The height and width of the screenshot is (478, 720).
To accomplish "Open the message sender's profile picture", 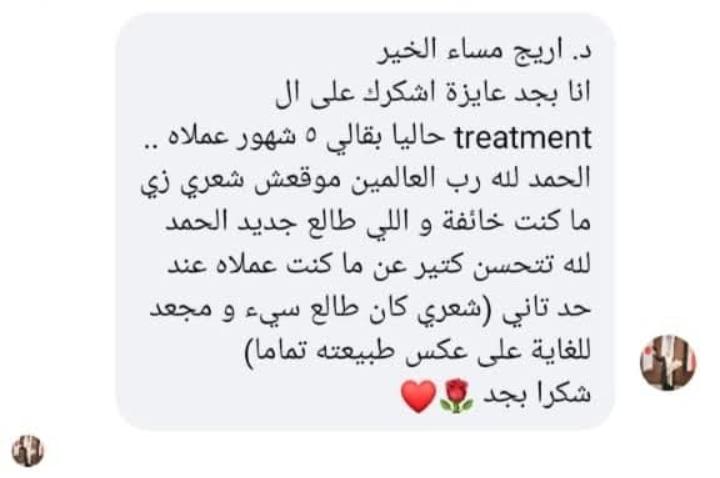I will (x=667, y=362).
